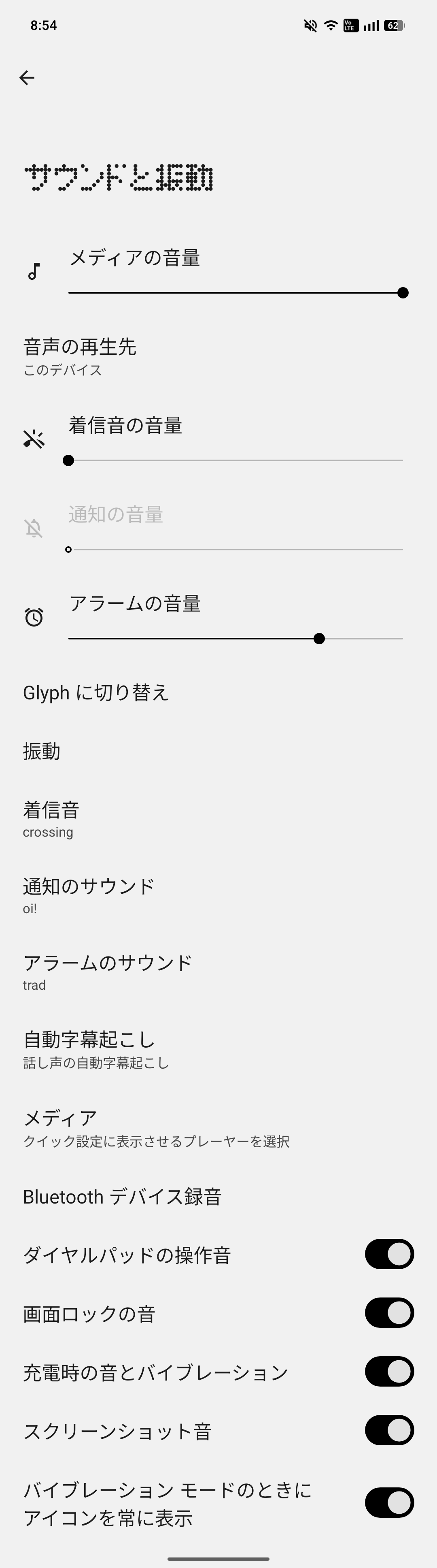Screen dimensions: 437x1568
Task: Go back using the top arrow
Action: (x=27, y=78)
